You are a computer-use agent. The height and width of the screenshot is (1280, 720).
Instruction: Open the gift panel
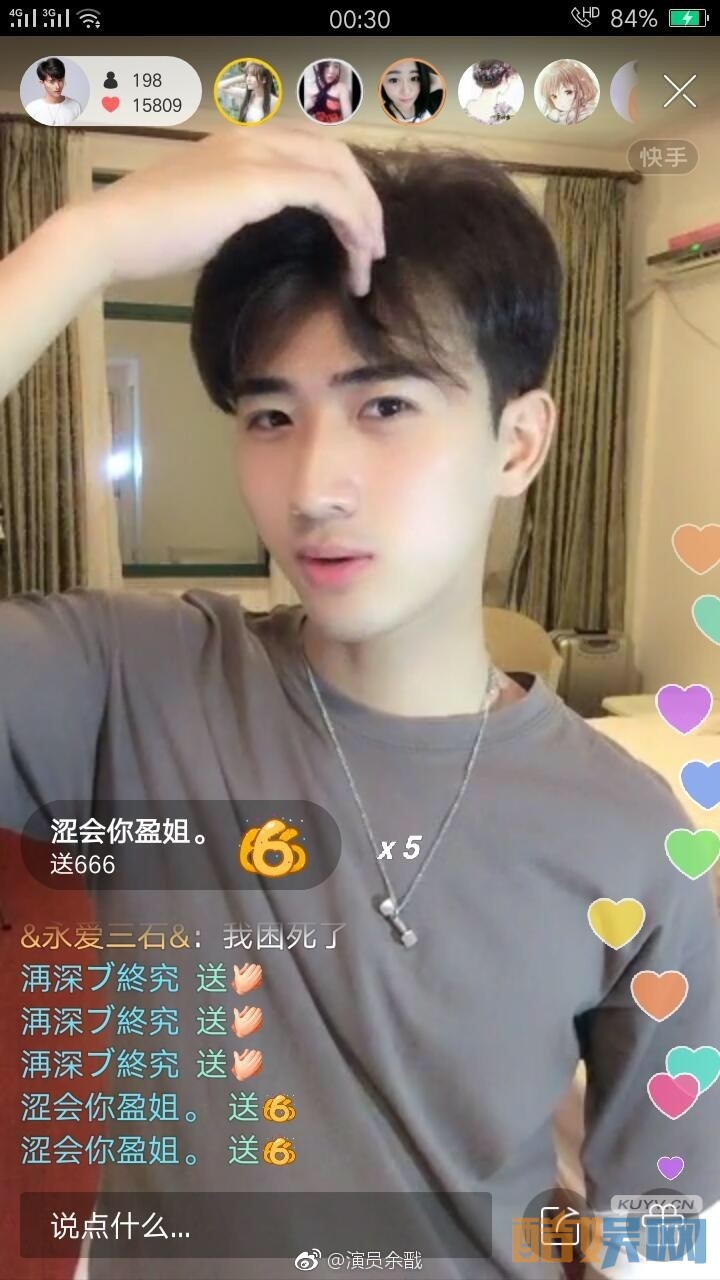(x=660, y=1222)
